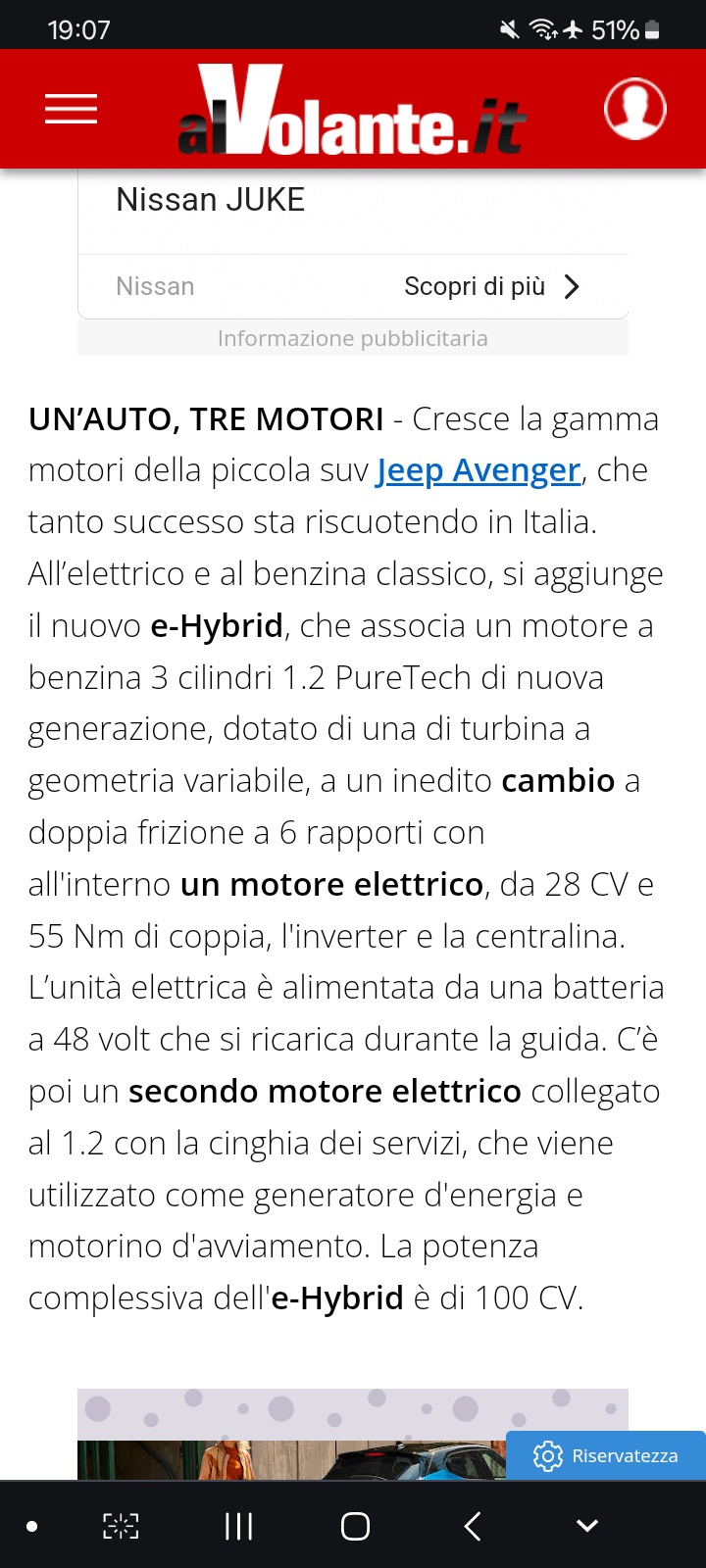Screen dimensions: 706x1568
Task: Open the user profile icon
Action: click(x=634, y=108)
